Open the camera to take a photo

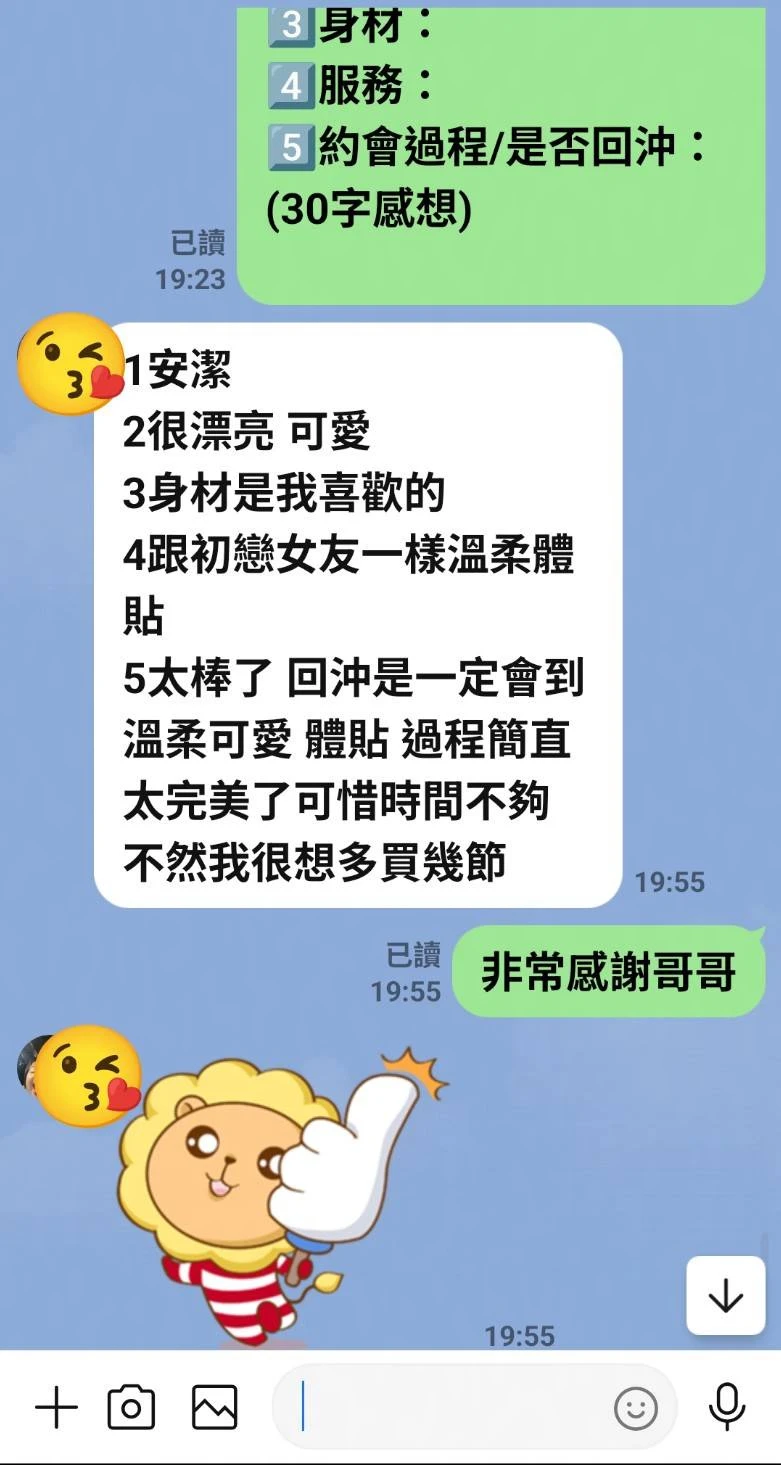click(x=131, y=1408)
